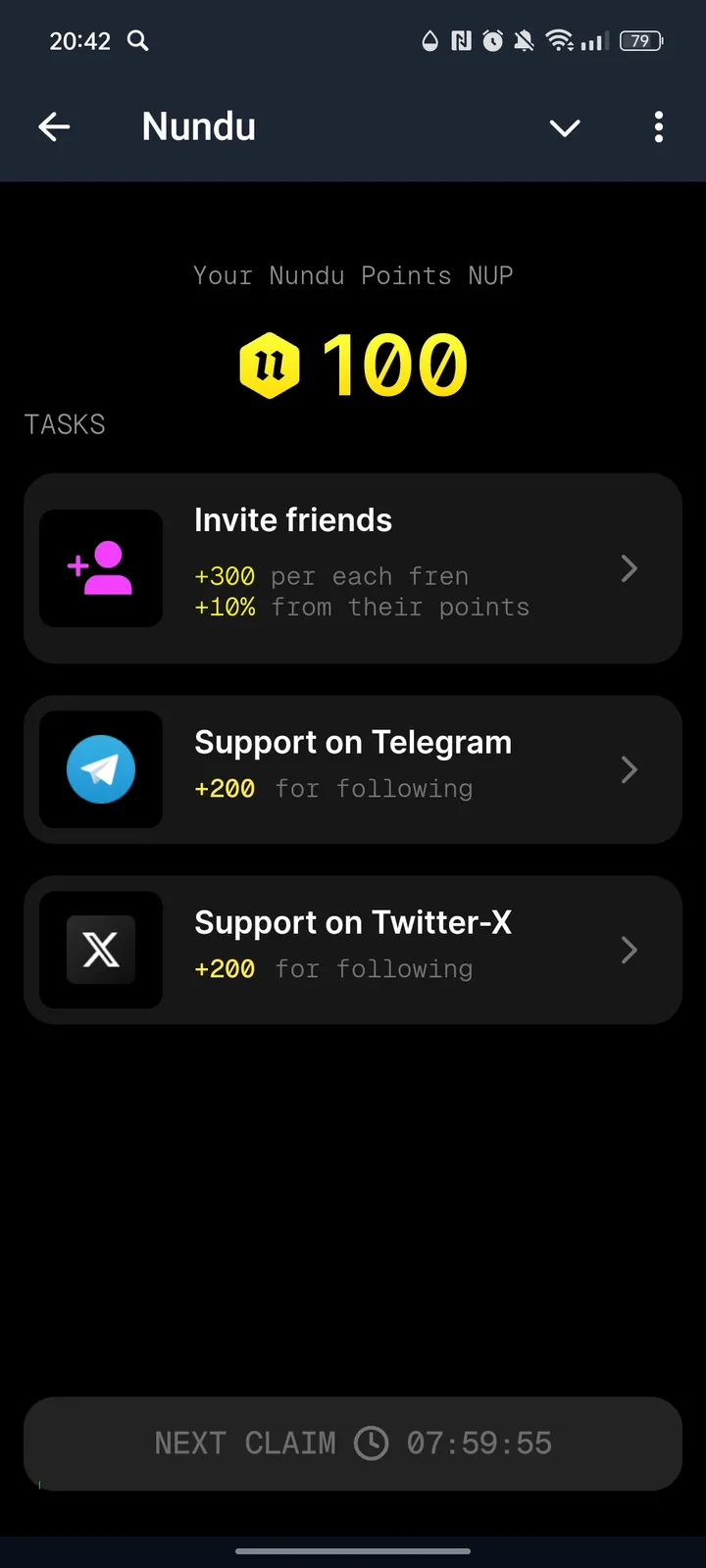
Task: Tap the search icon in the status bar
Action: click(x=138, y=41)
